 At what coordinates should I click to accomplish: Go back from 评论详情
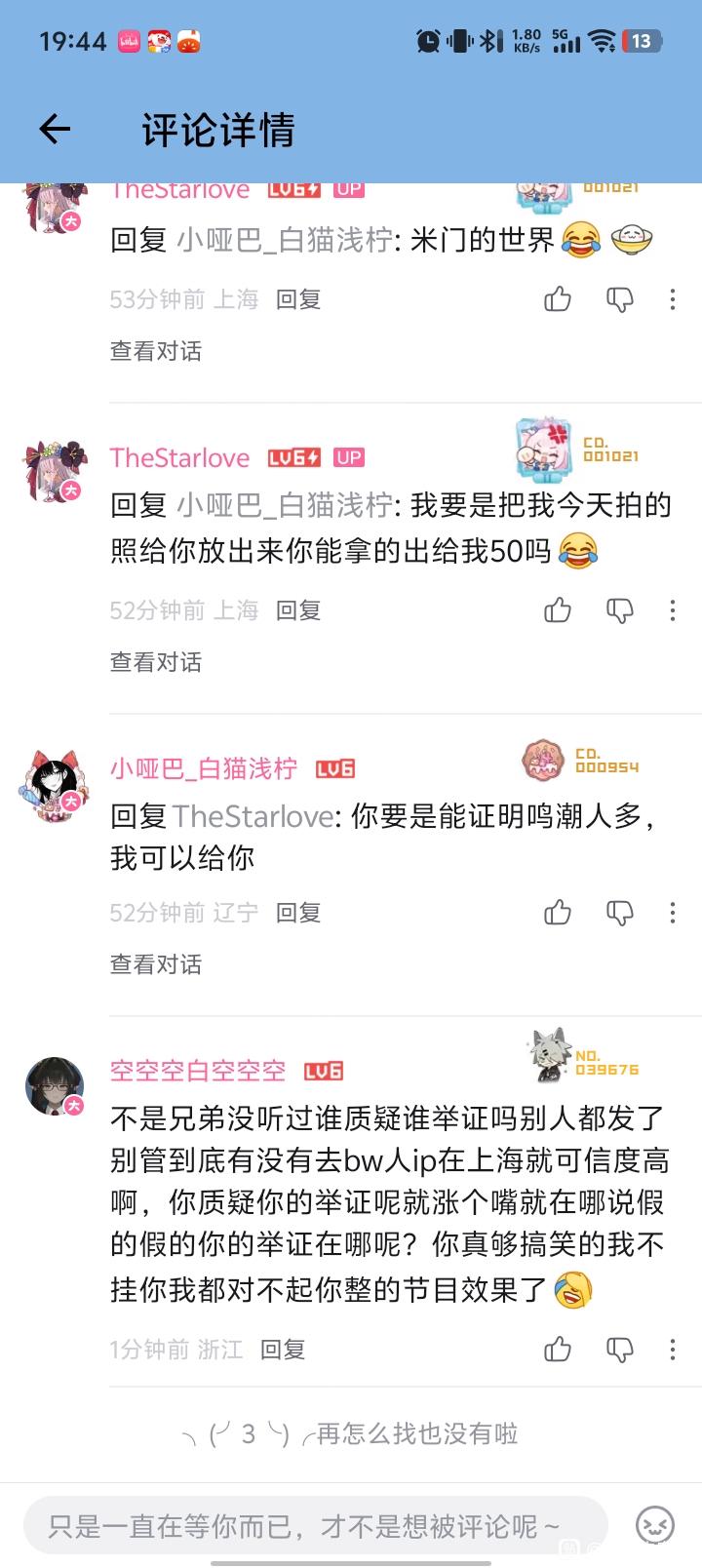click(55, 129)
